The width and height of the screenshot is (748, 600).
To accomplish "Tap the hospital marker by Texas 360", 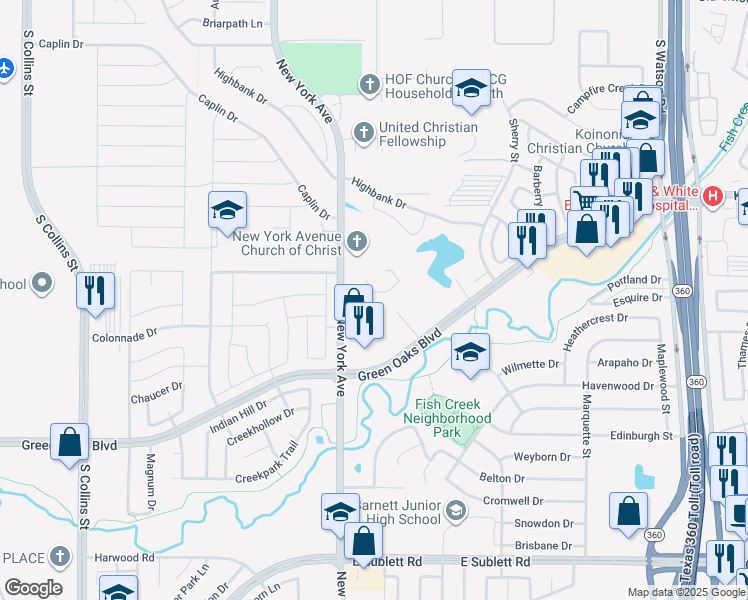I will [713, 197].
